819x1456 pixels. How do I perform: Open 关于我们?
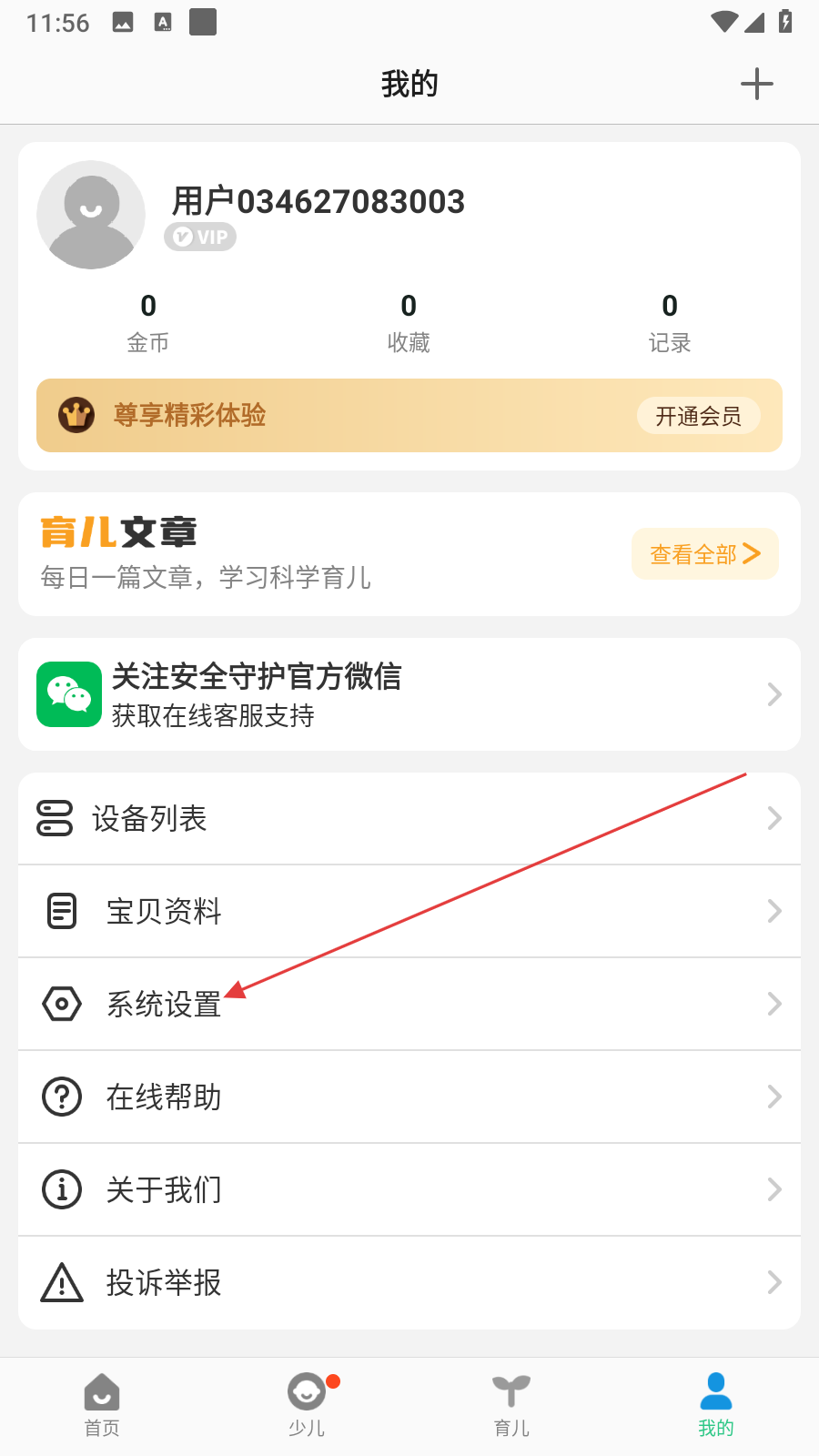point(409,1189)
